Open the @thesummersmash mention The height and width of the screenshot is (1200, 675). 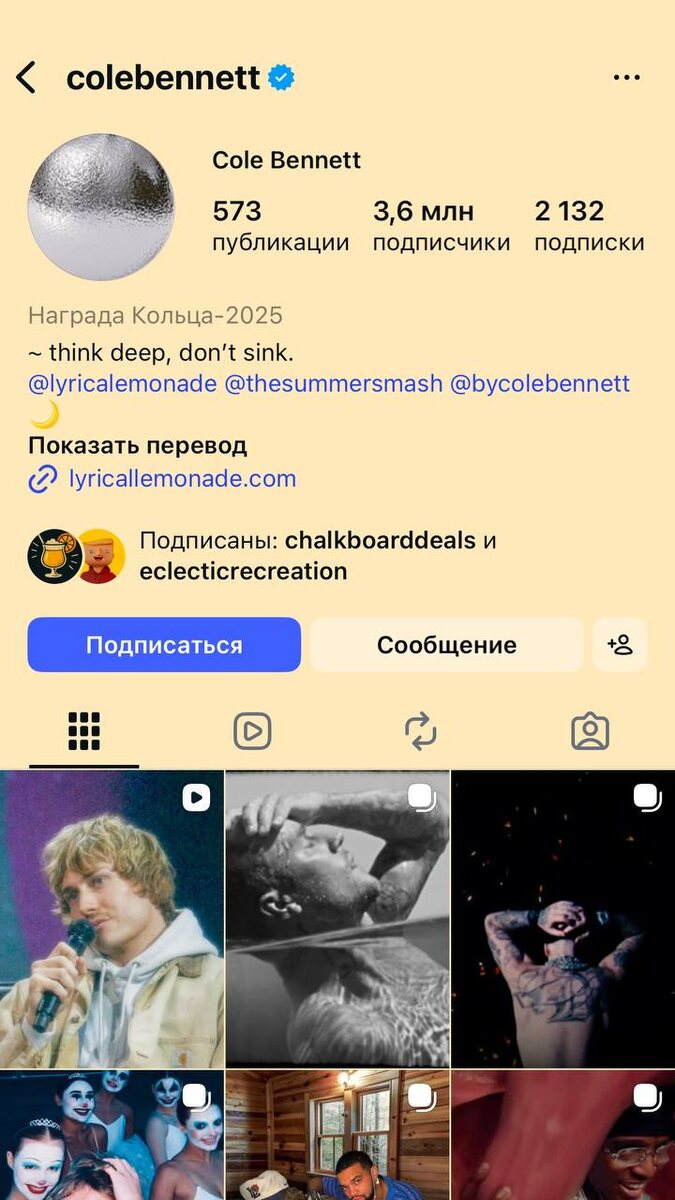coord(333,384)
